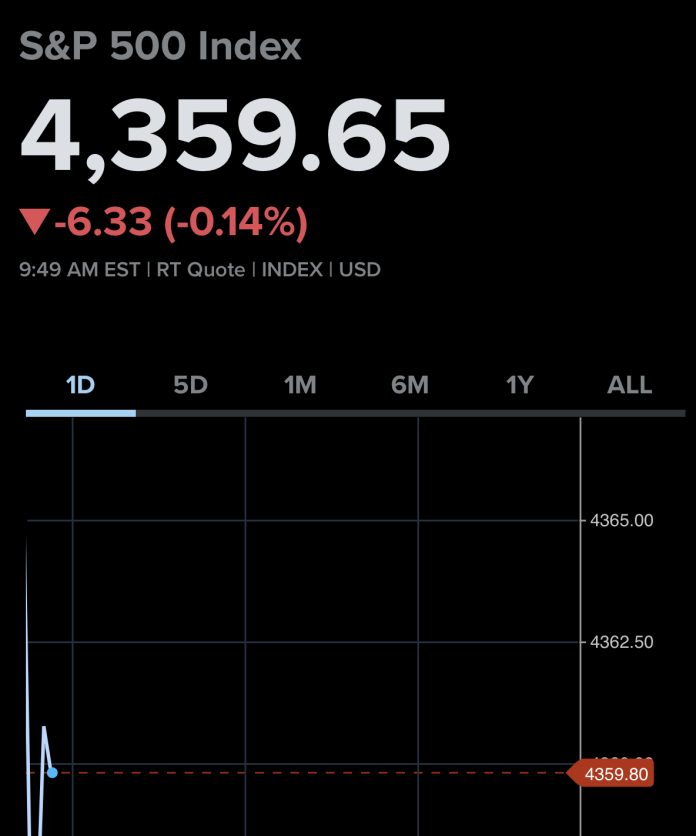Display the ALL time chart
The width and height of the screenshot is (696, 836).
[629, 385]
